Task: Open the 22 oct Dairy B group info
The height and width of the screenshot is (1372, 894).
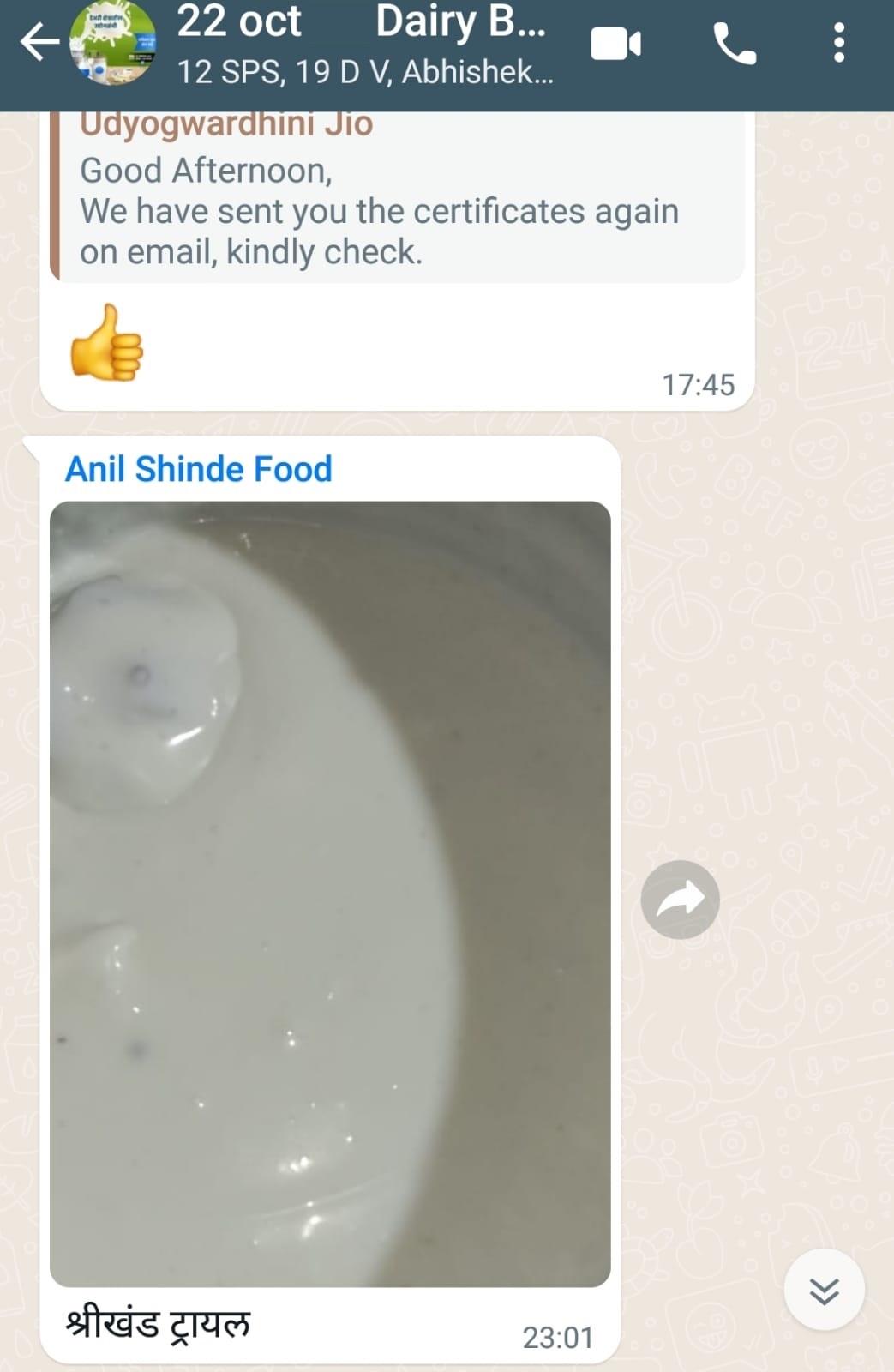Action: (x=364, y=45)
